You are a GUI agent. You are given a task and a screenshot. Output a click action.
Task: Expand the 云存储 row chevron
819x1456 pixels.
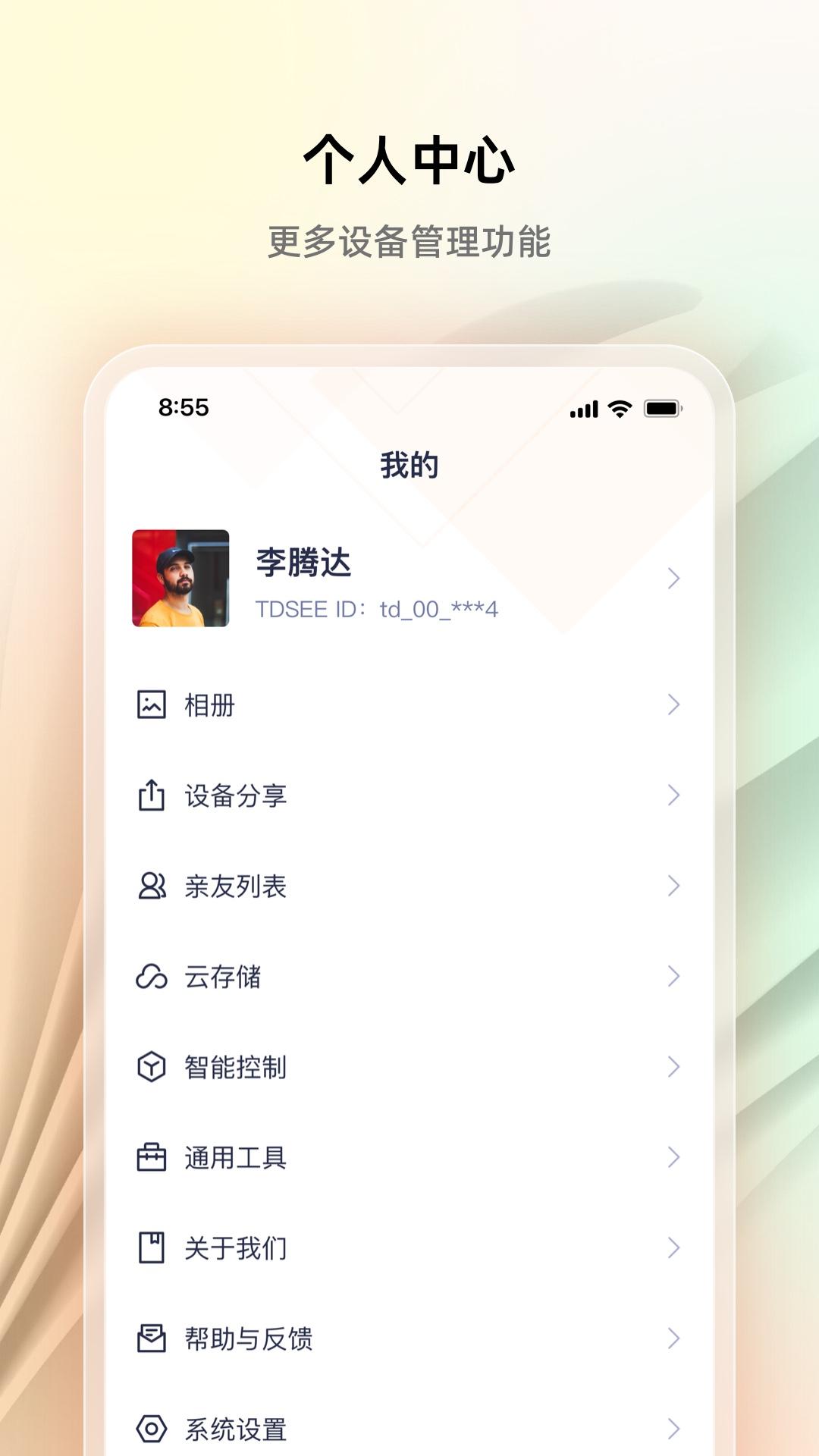coord(673,977)
